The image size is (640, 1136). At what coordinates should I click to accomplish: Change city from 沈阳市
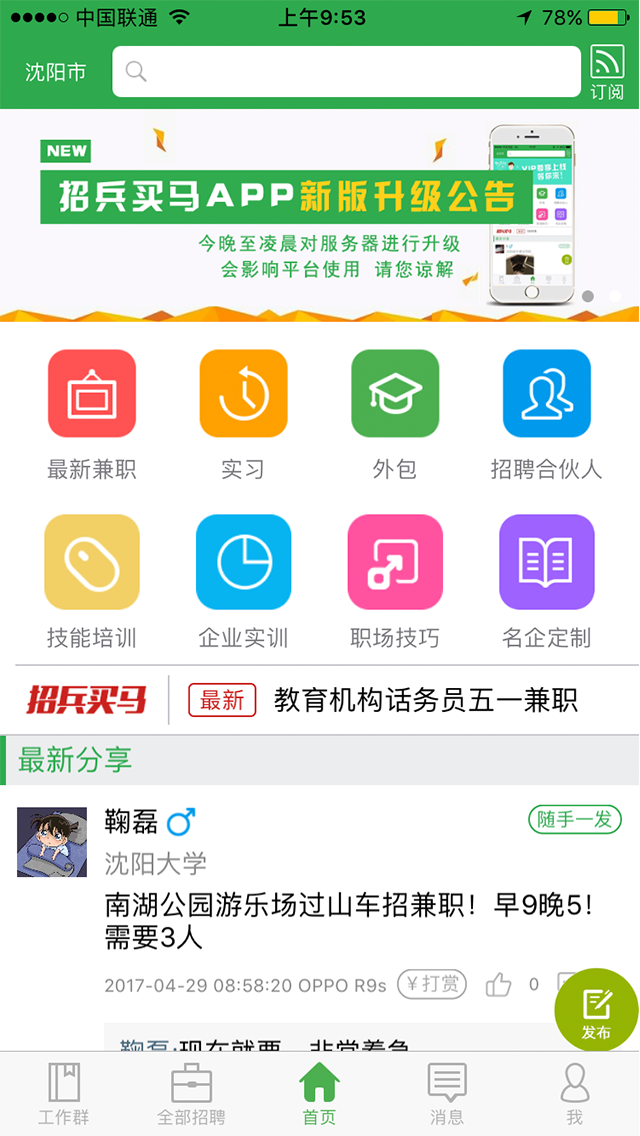pyautogui.click(x=56, y=73)
